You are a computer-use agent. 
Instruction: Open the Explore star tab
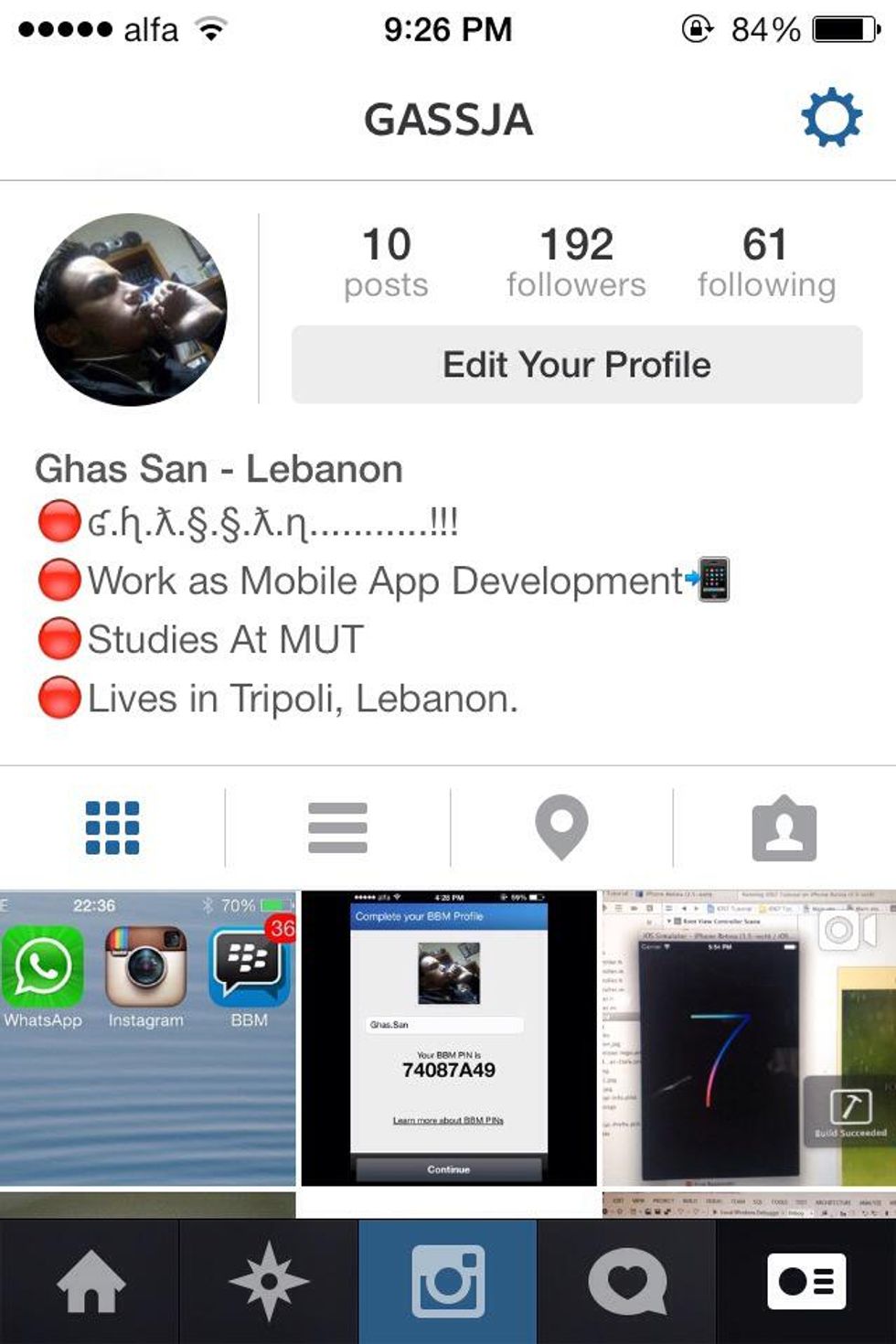tap(268, 1282)
